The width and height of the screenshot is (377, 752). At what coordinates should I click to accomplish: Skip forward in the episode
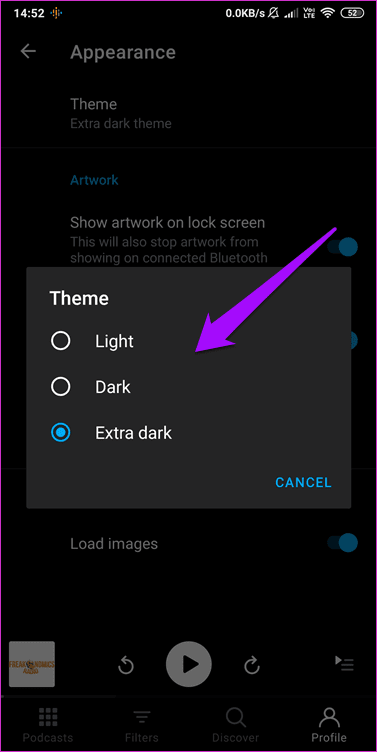click(251, 665)
